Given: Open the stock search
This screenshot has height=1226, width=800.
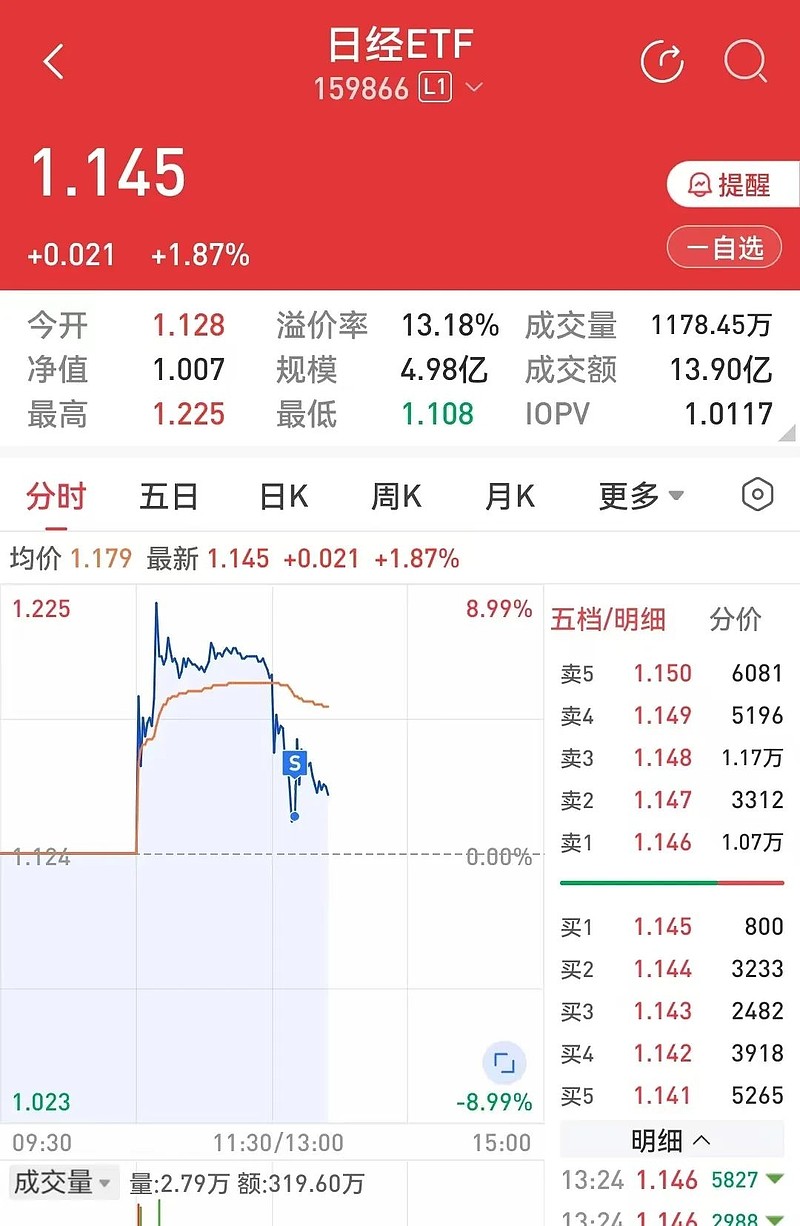Looking at the screenshot, I should (x=744, y=61).
